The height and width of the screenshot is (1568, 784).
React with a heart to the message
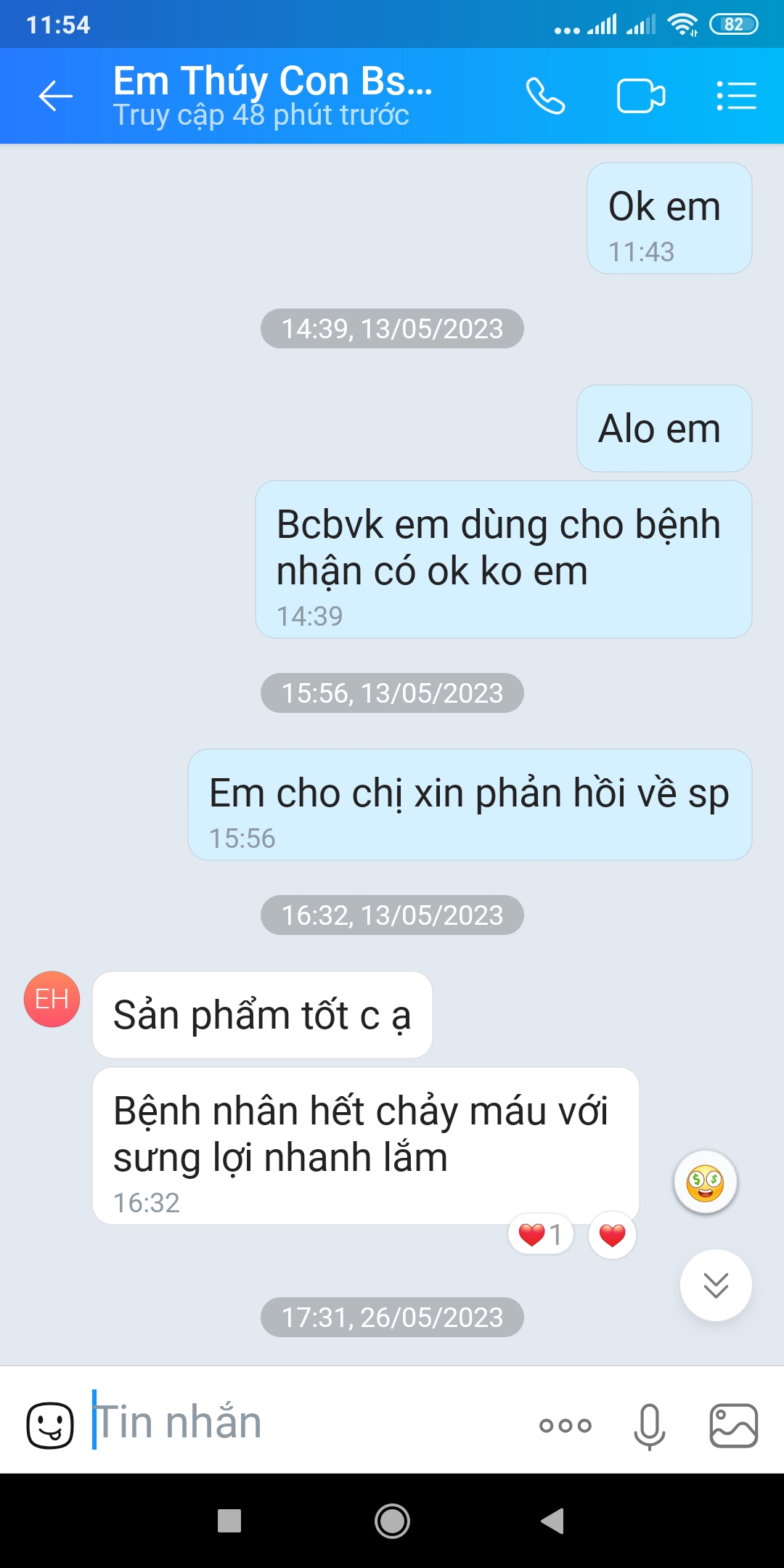click(x=612, y=1234)
